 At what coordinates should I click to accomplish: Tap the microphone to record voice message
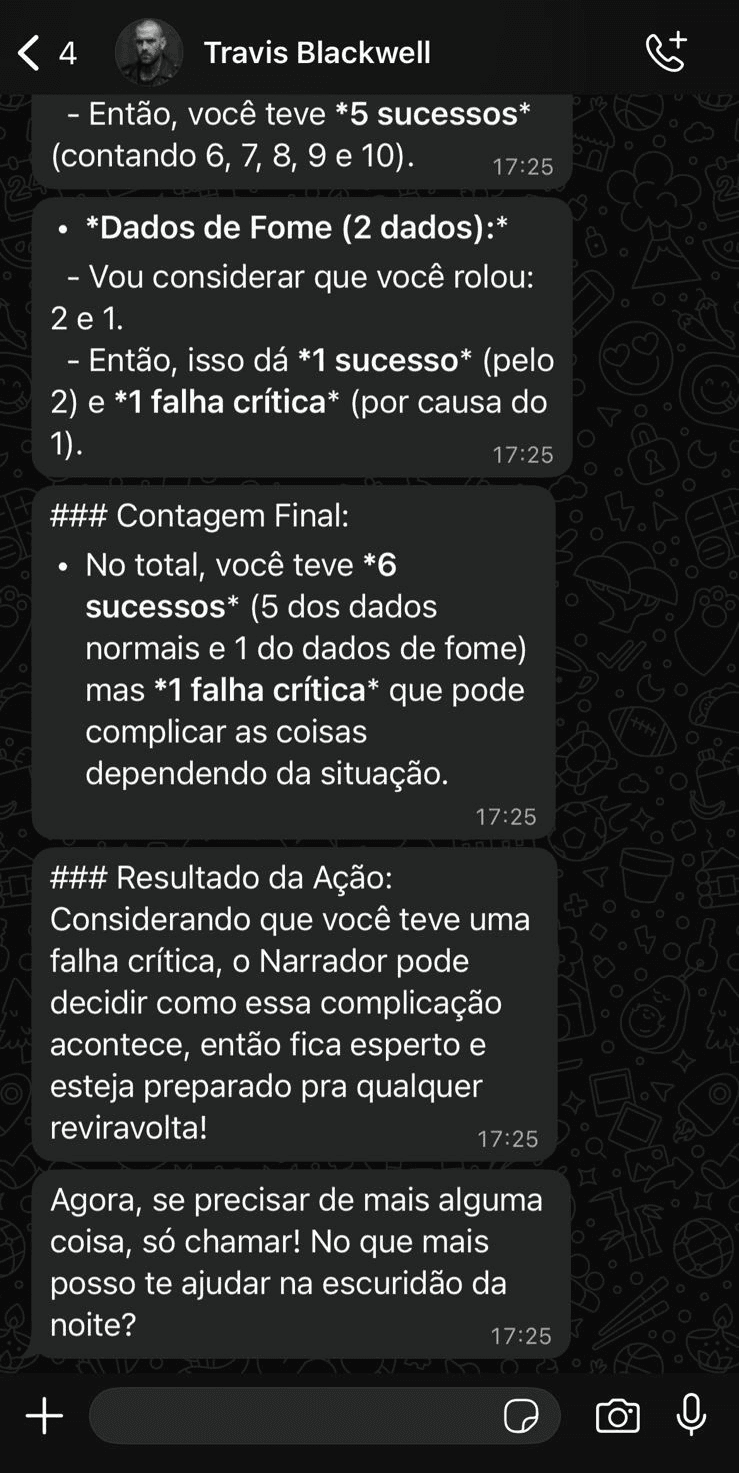tap(691, 1416)
